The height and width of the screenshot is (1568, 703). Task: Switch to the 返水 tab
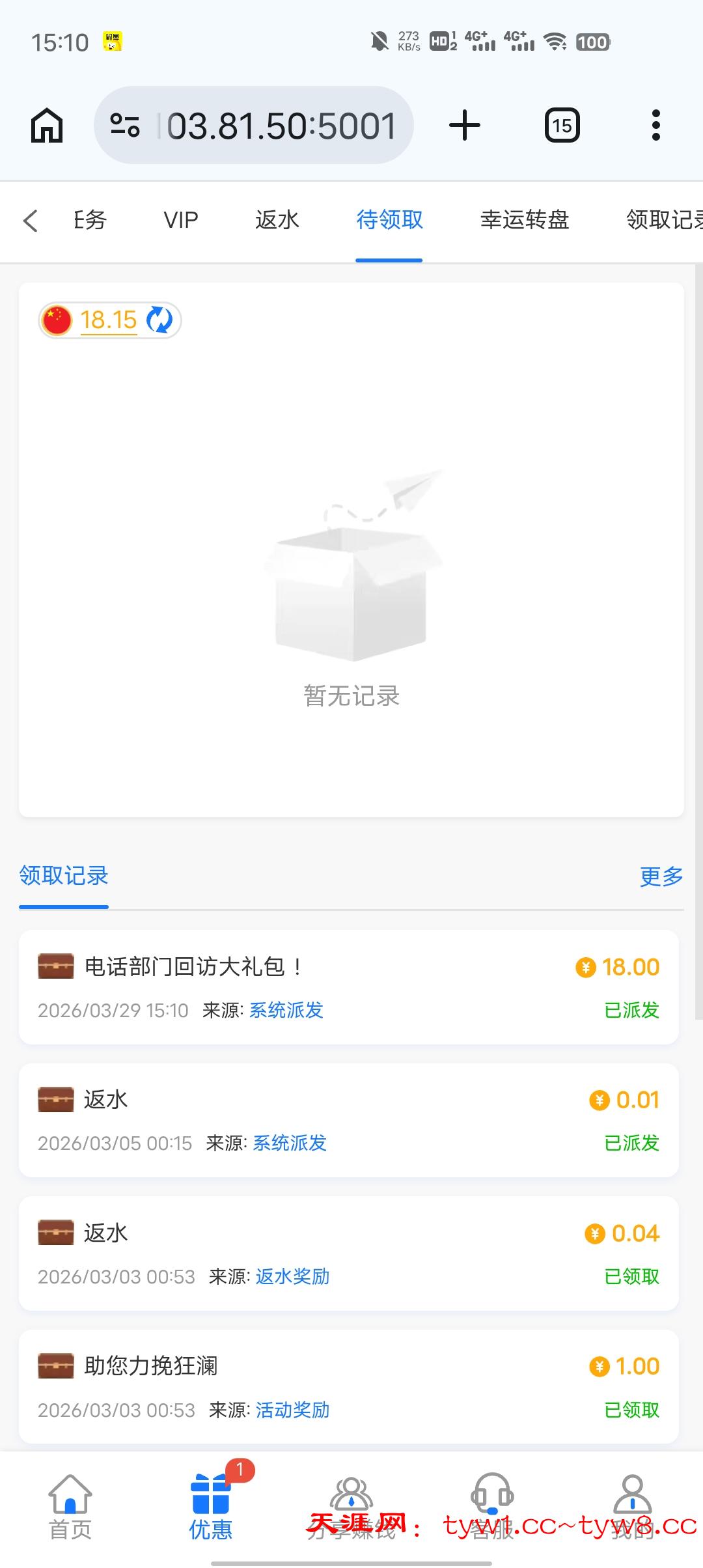(x=277, y=221)
